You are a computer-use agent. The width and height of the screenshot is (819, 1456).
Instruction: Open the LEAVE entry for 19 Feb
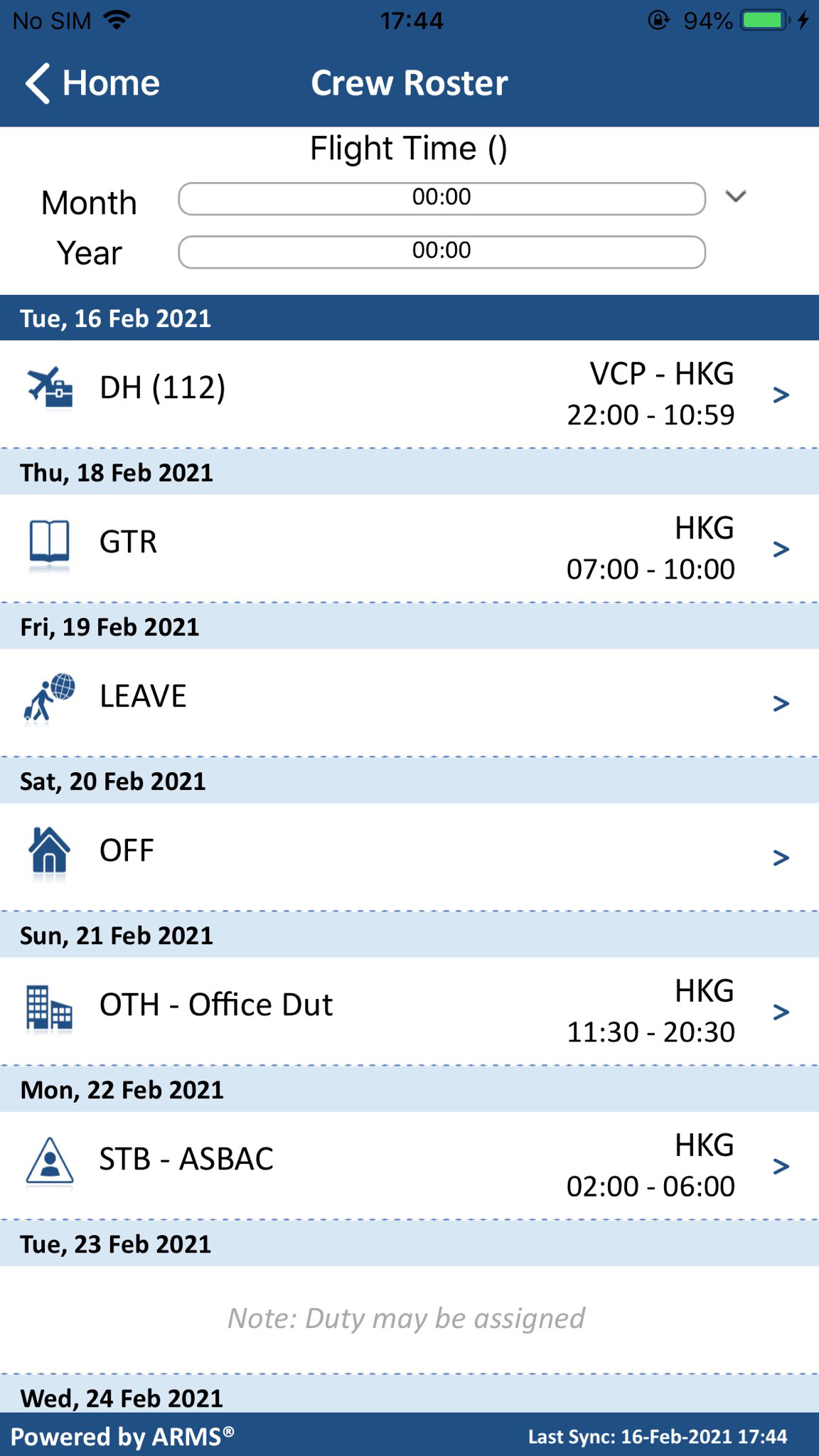click(x=409, y=702)
